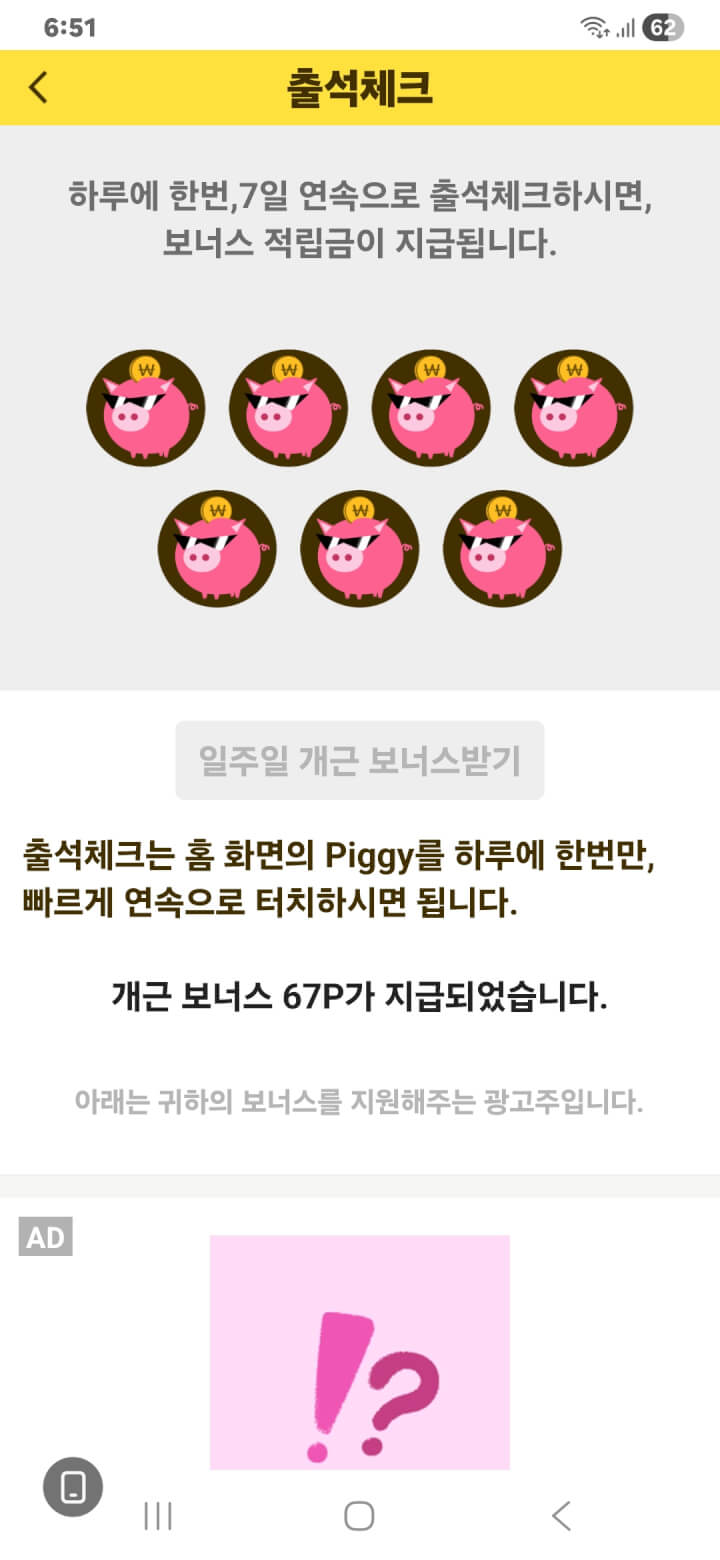Viewport: 720px width, 1560px height.
Task: Go to the home screen
Action: click(359, 1516)
